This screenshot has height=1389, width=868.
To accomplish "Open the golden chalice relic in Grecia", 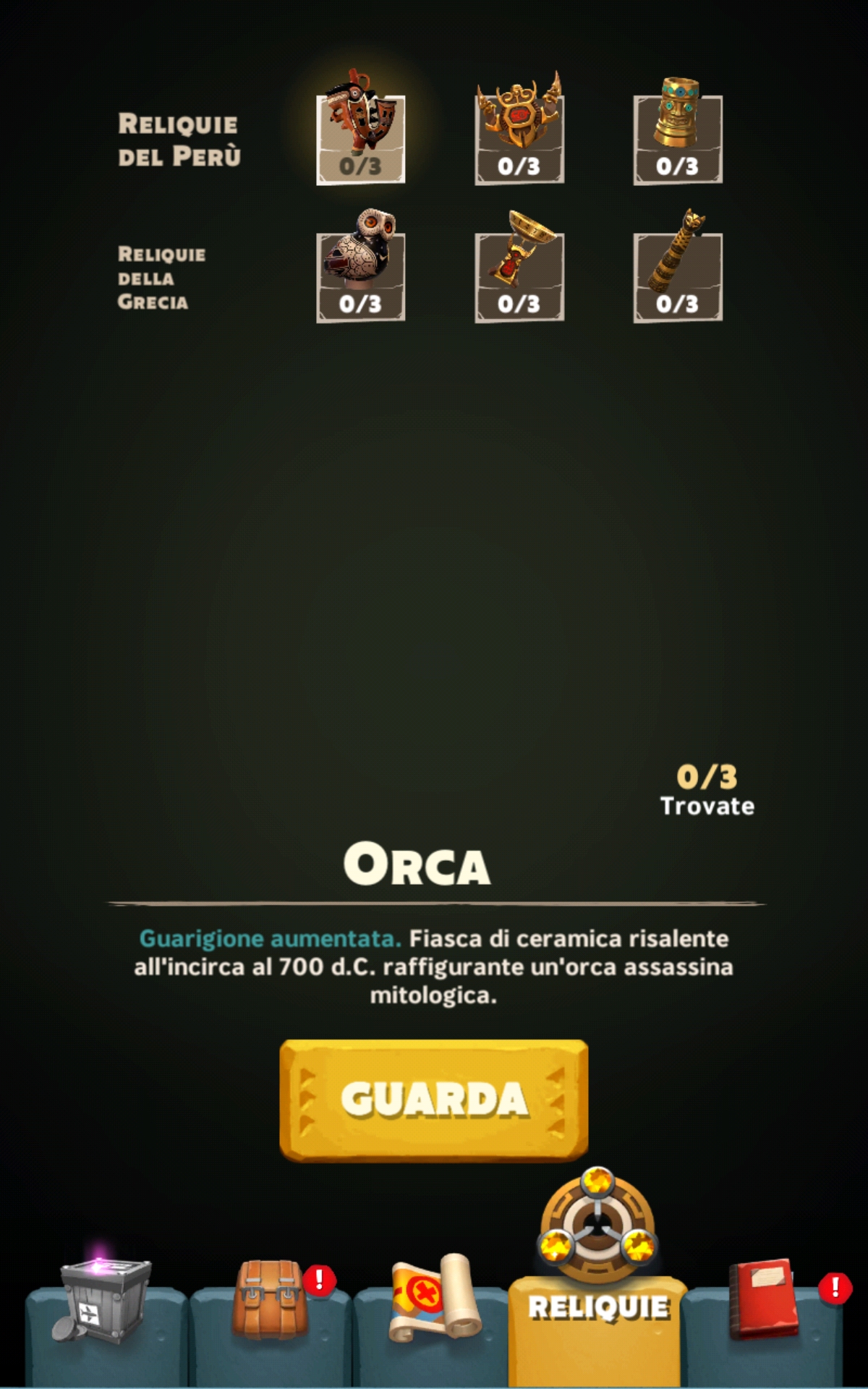I will [x=519, y=266].
